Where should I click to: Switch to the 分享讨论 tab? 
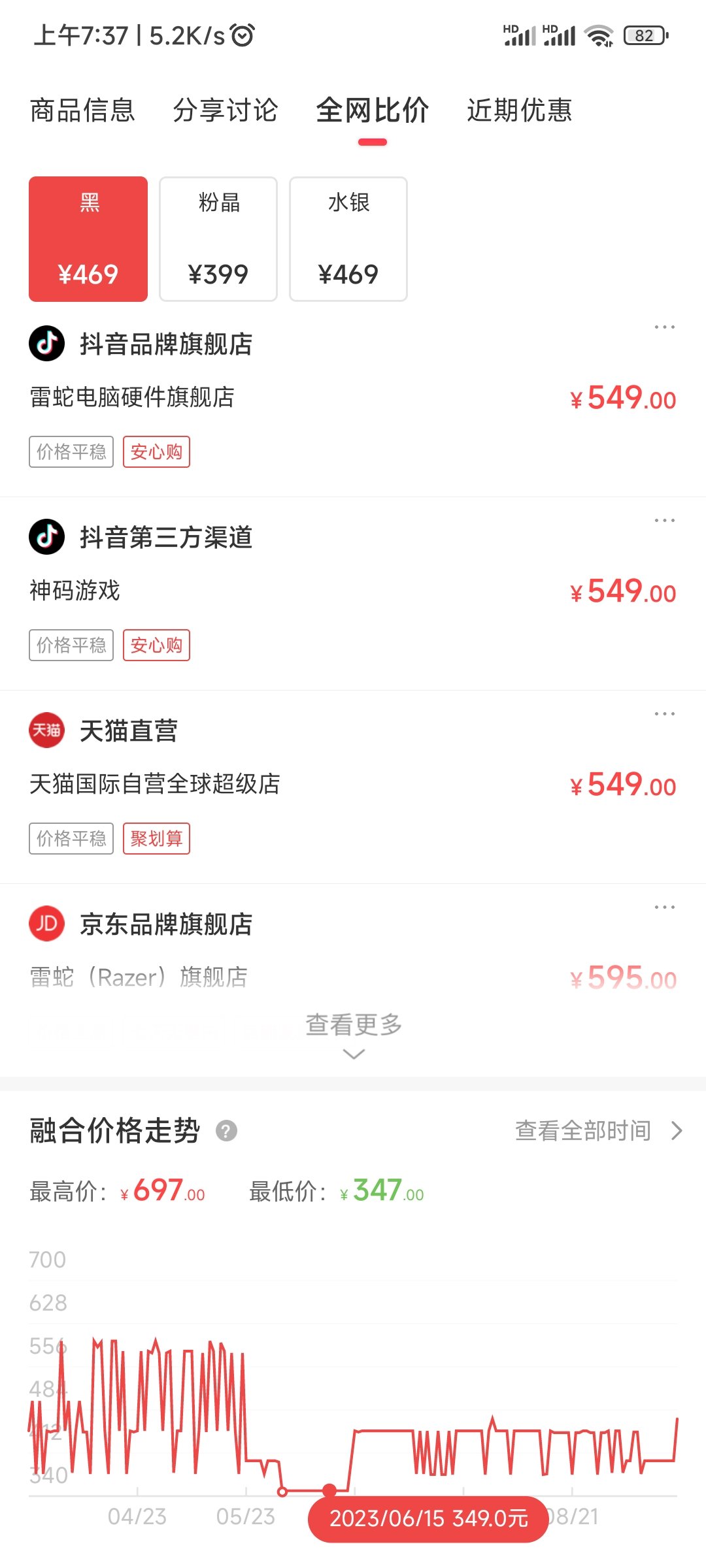click(x=225, y=110)
